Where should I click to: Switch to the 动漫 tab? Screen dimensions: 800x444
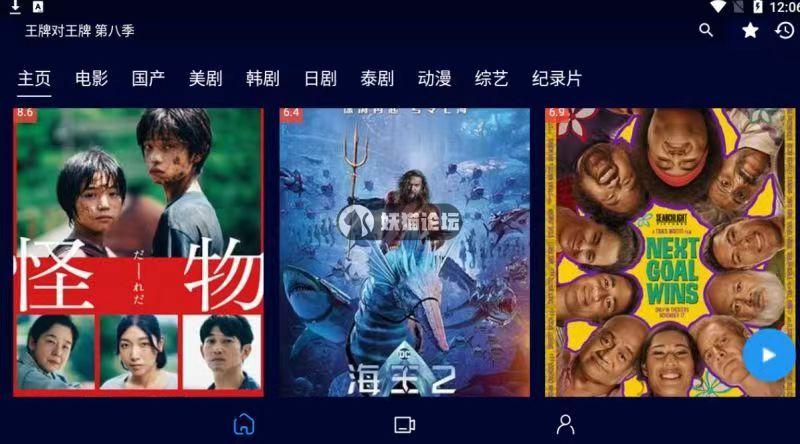[x=434, y=78]
